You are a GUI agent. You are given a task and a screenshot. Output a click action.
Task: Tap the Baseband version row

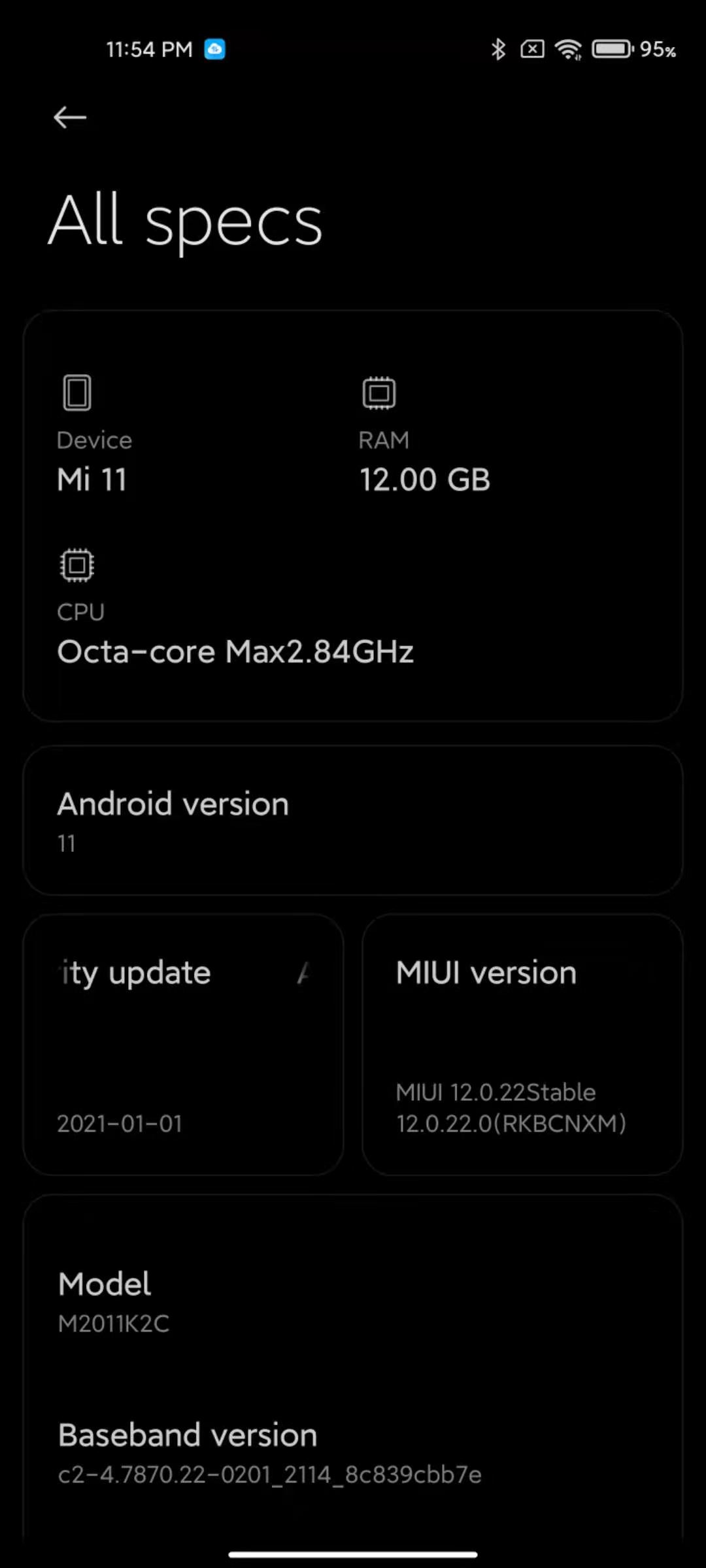[353, 1453]
